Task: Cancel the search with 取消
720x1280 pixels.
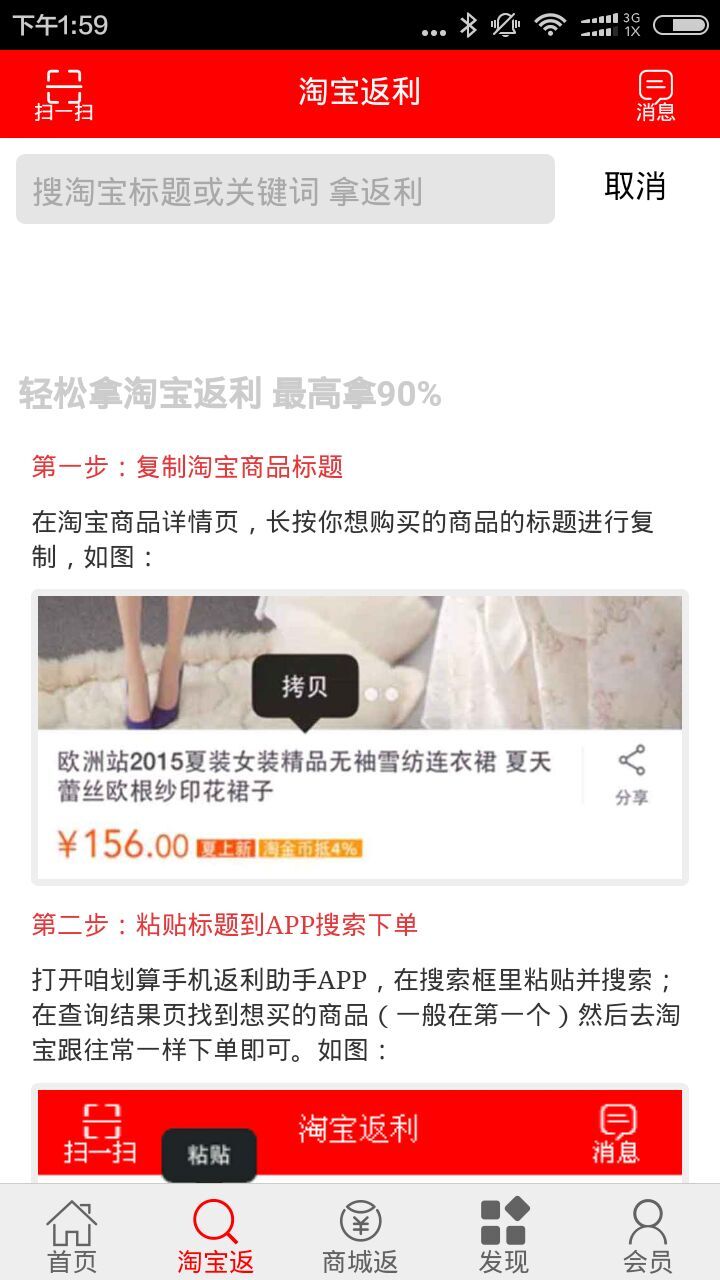Action: [x=634, y=187]
